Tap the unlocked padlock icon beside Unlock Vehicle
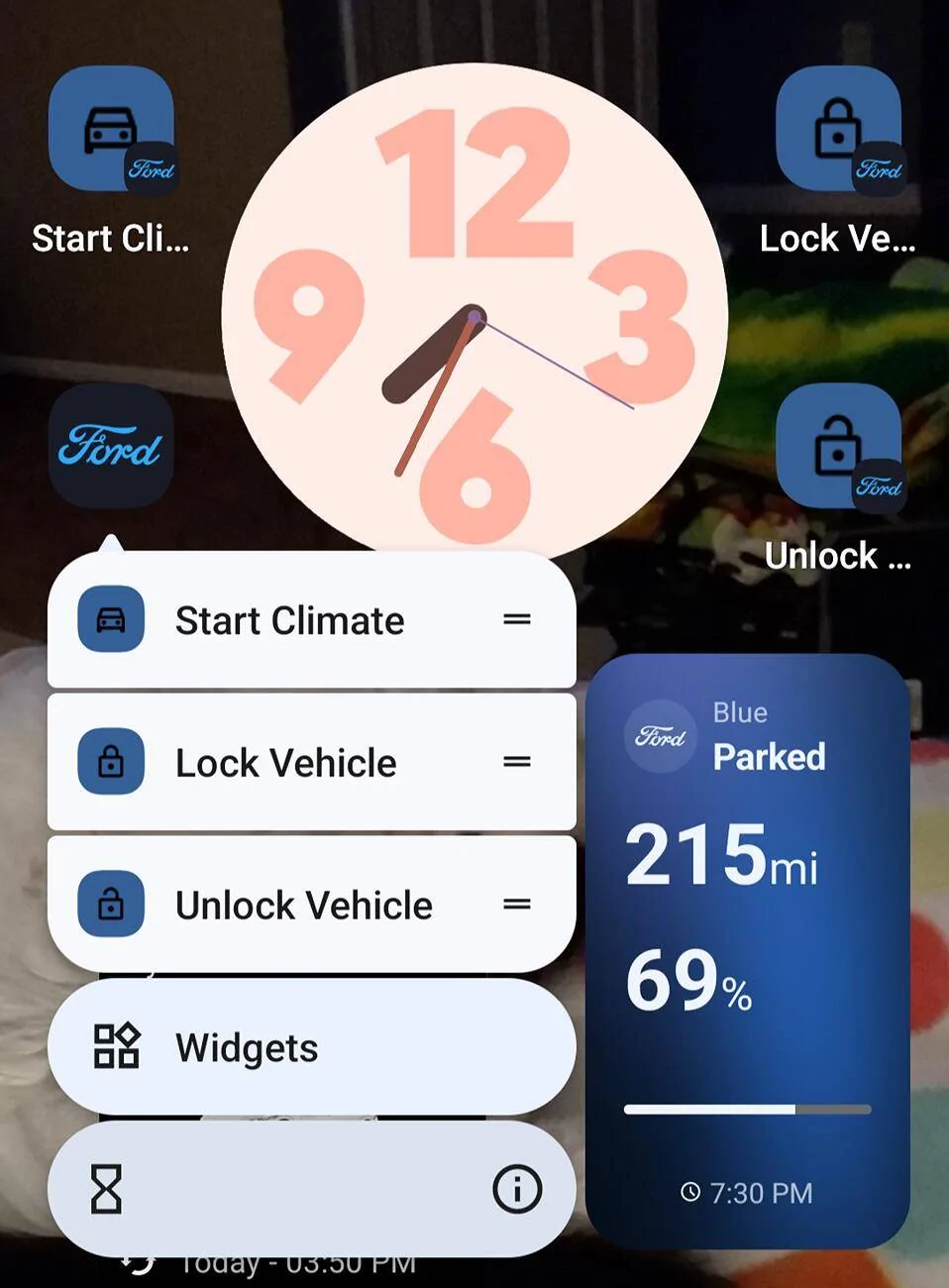The height and width of the screenshot is (1288, 949). point(111,904)
